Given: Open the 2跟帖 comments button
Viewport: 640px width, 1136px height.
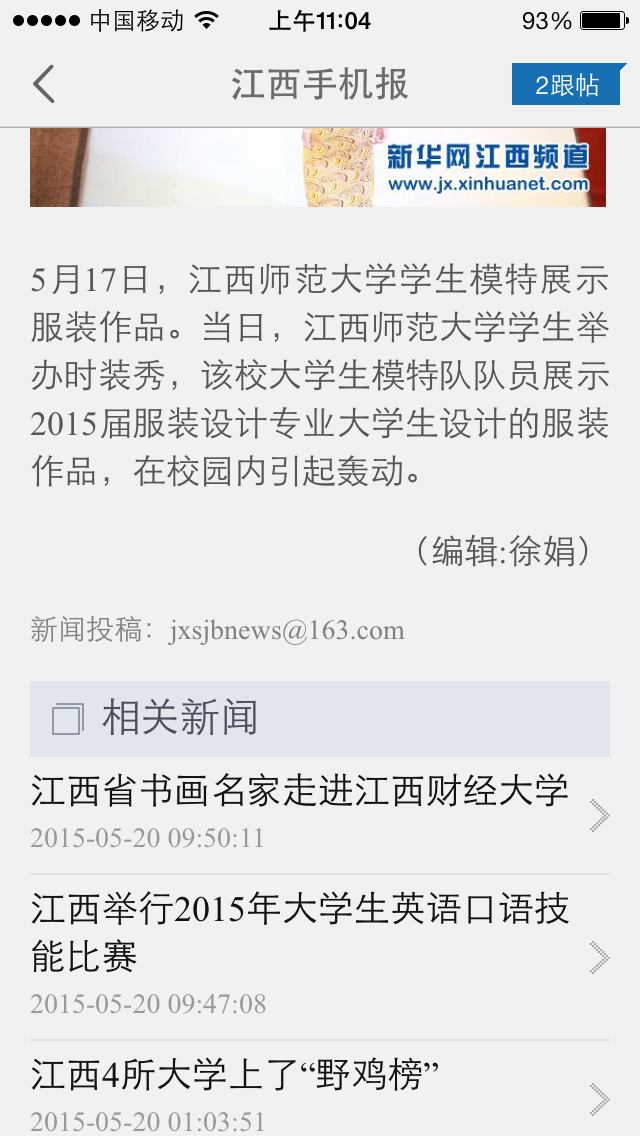Looking at the screenshot, I should [x=566, y=85].
